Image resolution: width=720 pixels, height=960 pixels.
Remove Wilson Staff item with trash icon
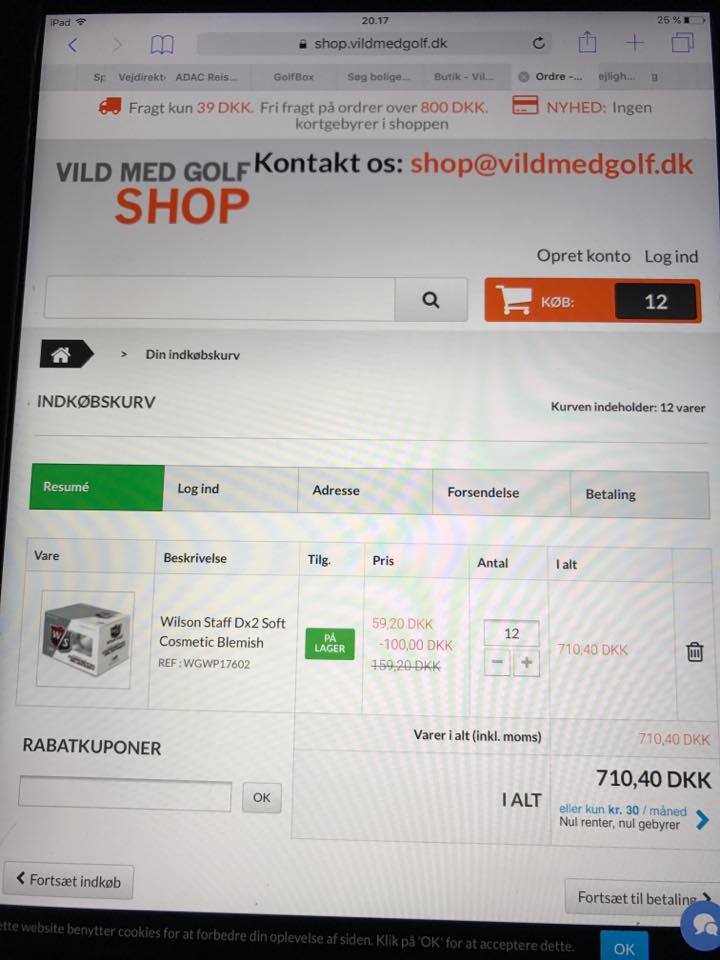[x=695, y=652]
